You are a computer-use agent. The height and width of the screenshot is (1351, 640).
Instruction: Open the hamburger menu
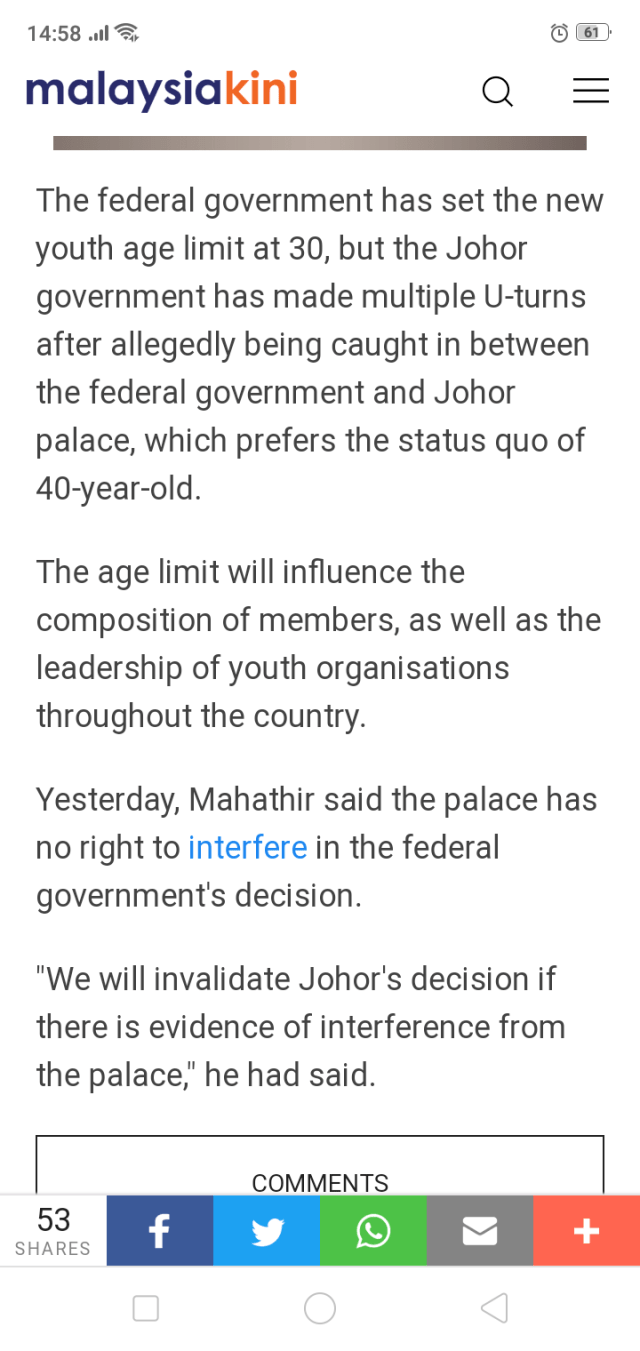coord(590,91)
